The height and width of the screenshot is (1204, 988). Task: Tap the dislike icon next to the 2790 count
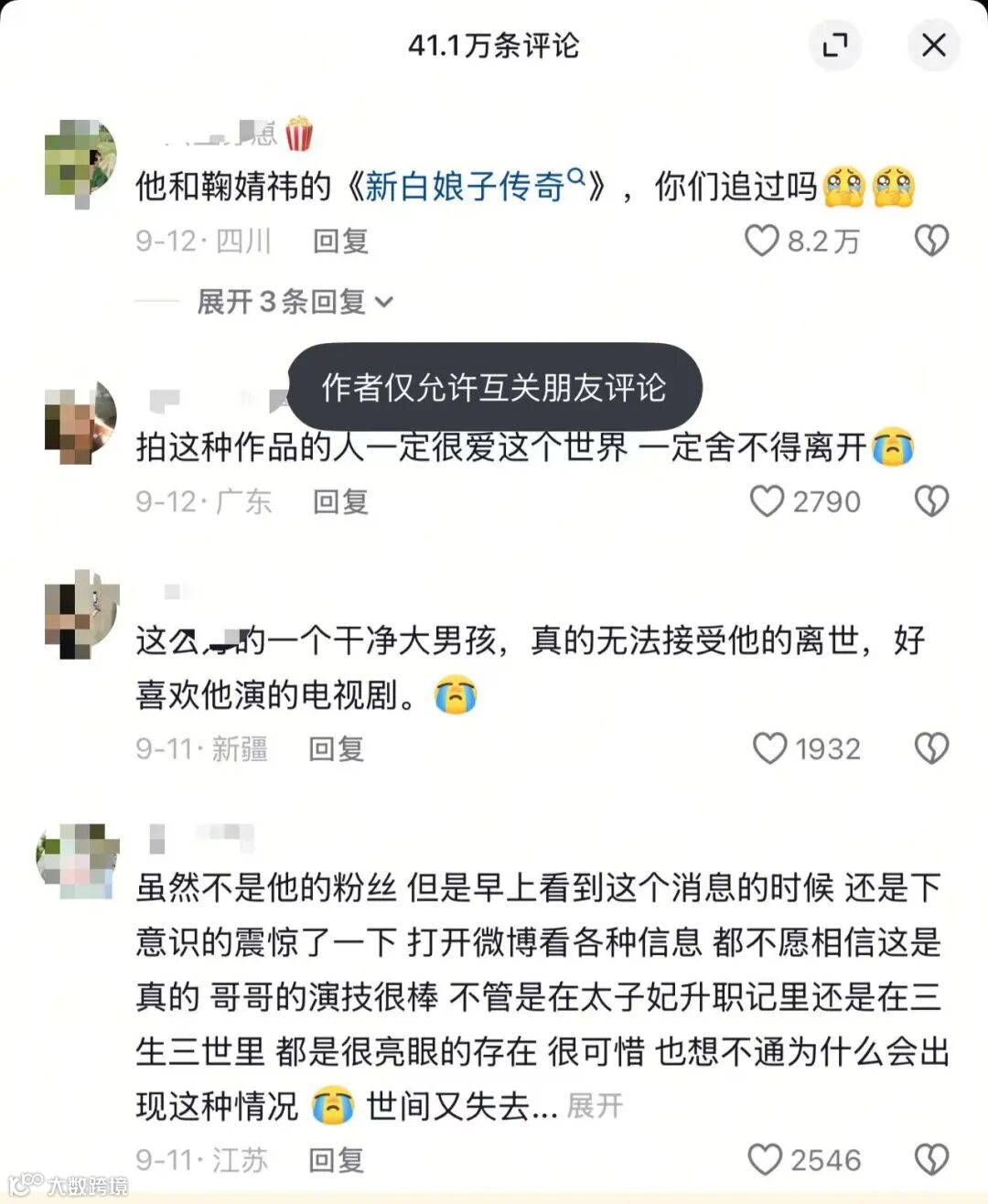(x=932, y=501)
